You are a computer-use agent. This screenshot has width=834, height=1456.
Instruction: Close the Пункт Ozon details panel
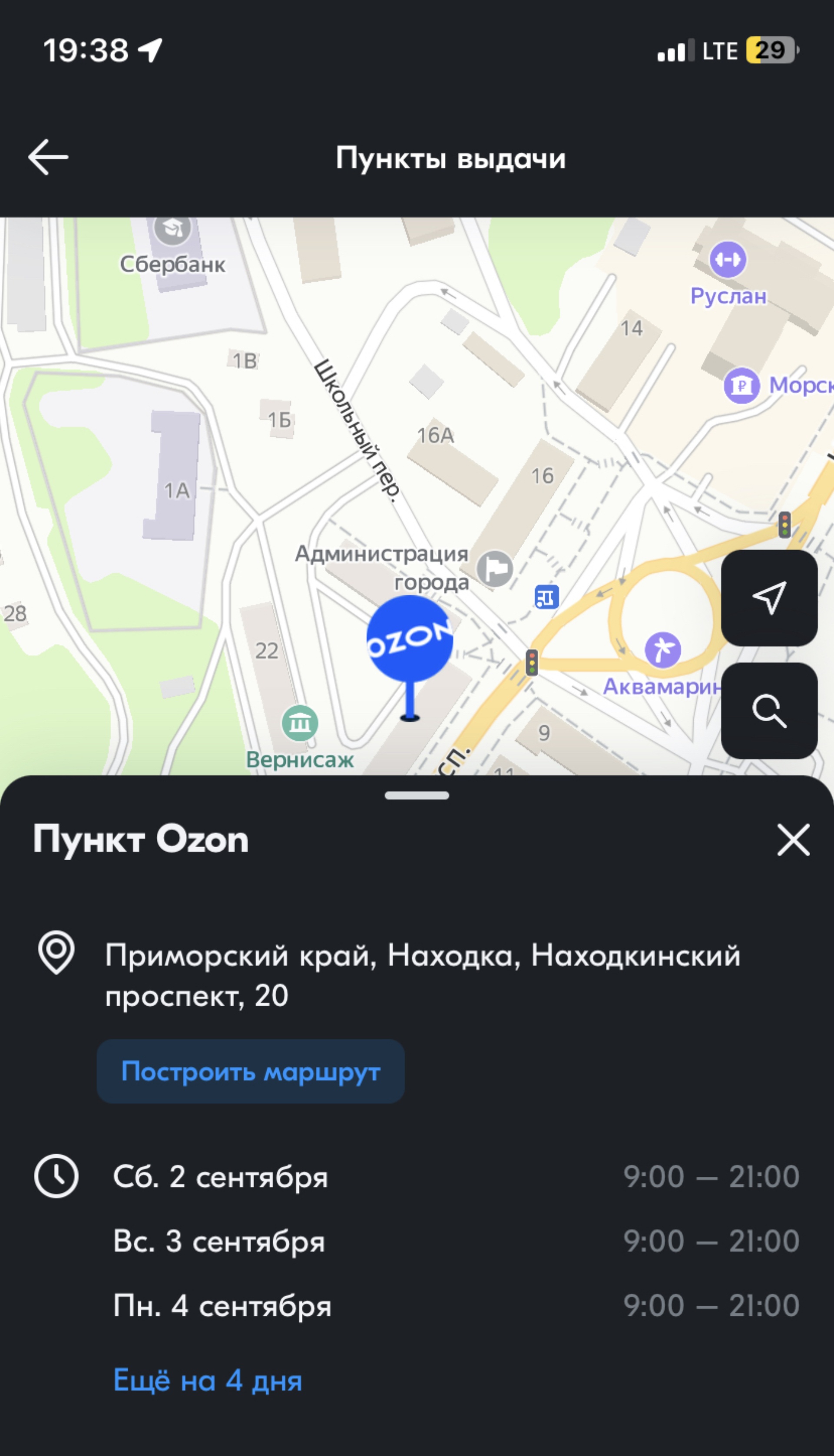[793, 840]
